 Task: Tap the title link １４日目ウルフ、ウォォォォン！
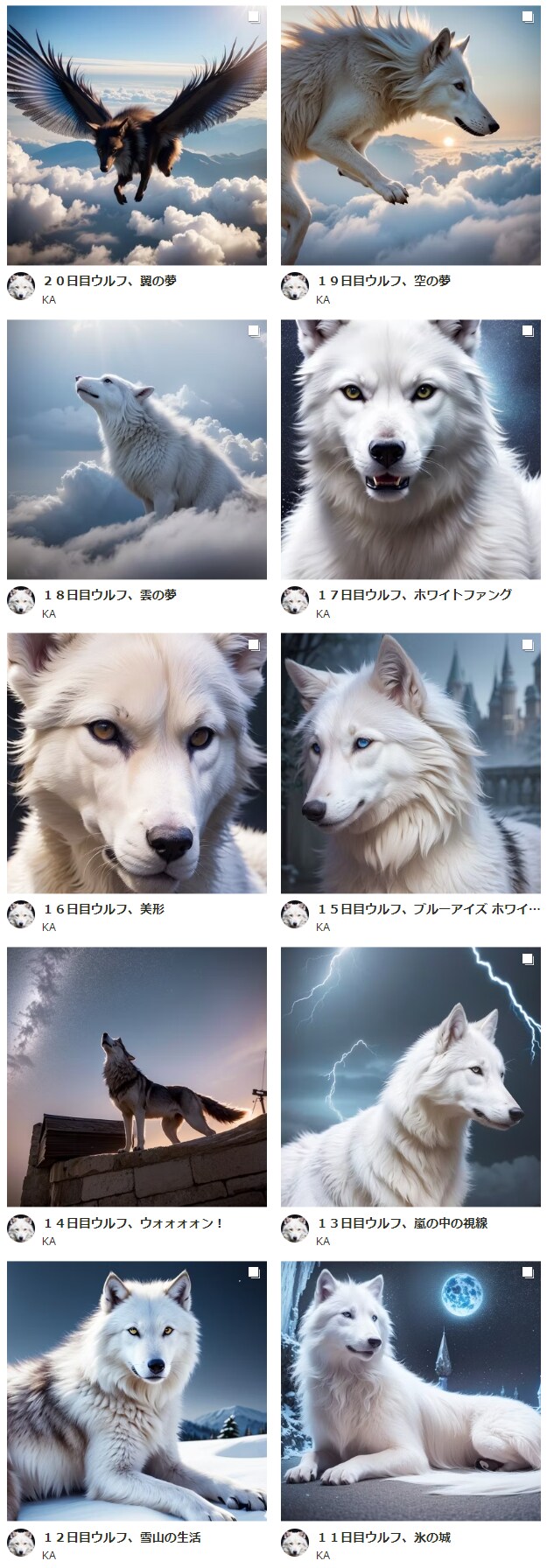pos(133,1223)
